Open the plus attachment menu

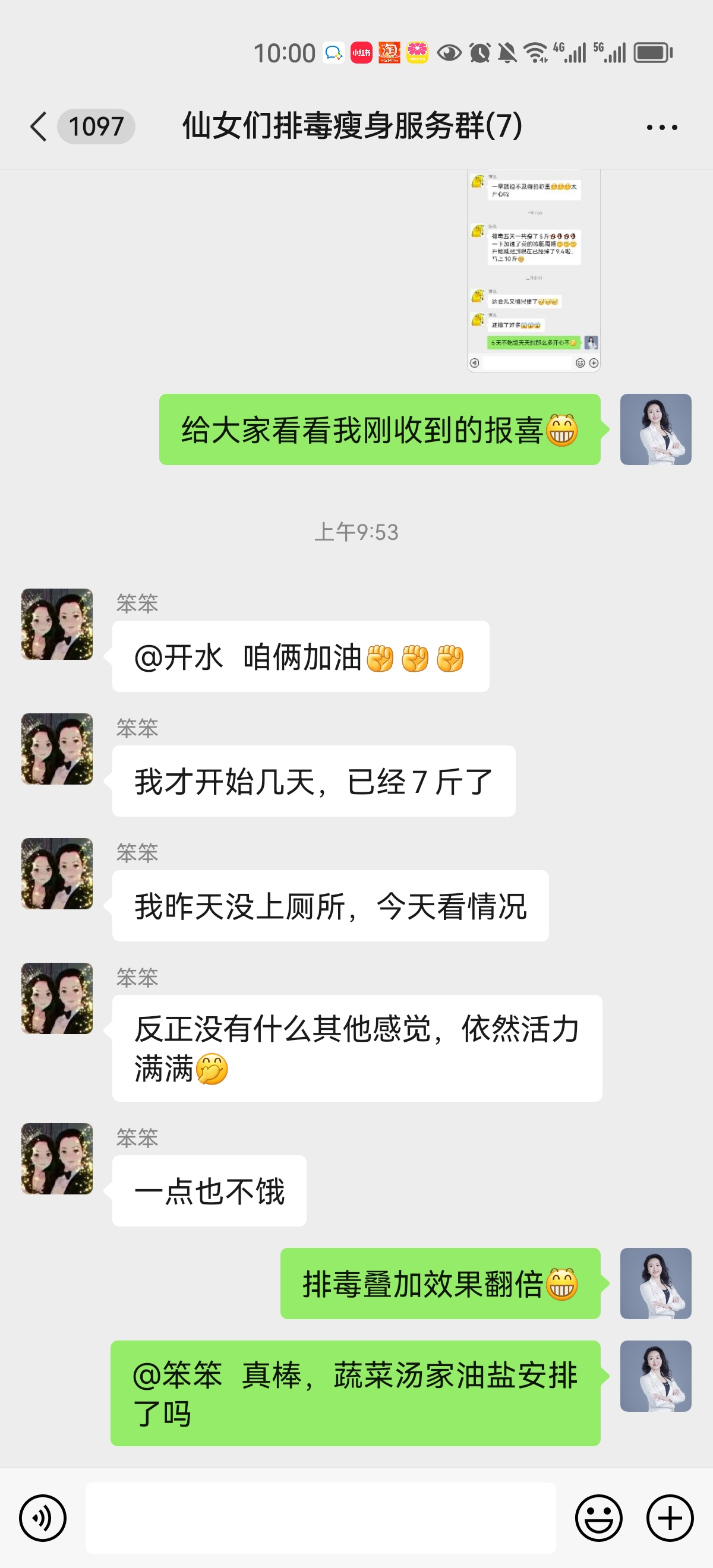[670, 1518]
